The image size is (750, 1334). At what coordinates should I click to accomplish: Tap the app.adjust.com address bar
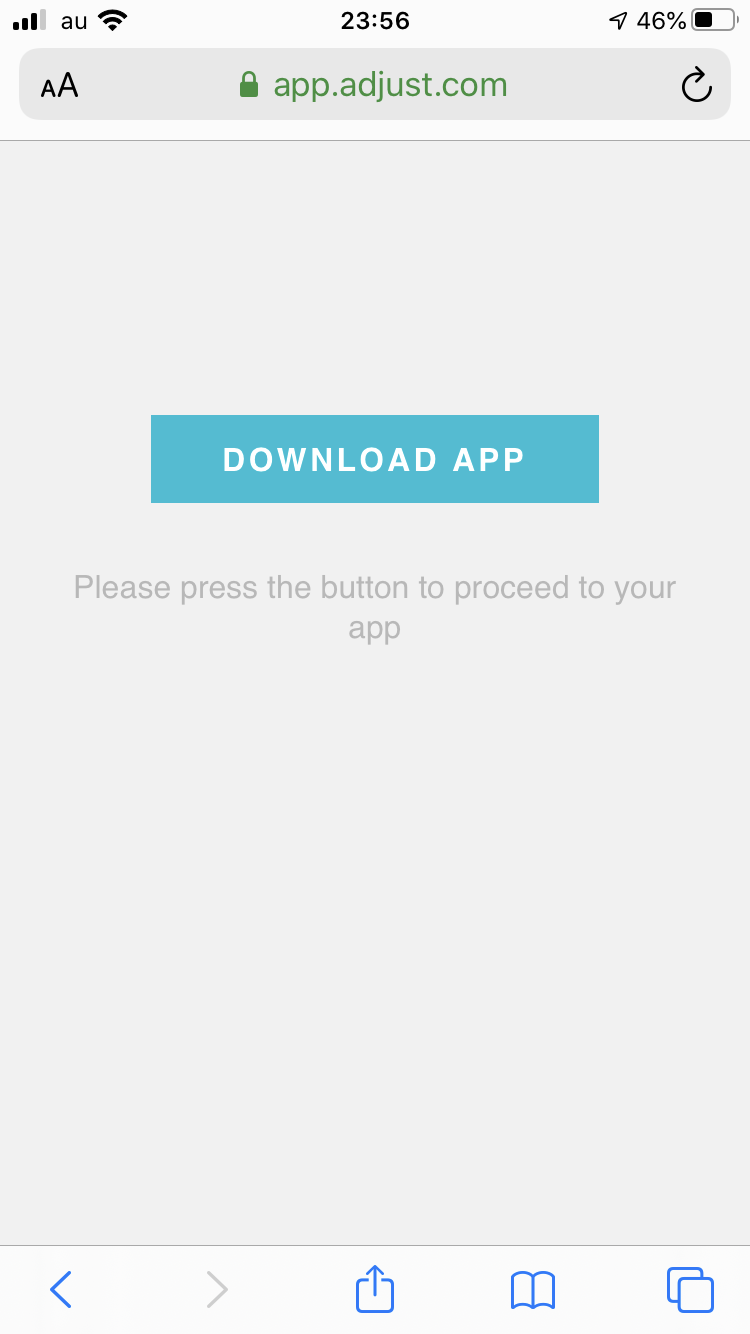390,86
